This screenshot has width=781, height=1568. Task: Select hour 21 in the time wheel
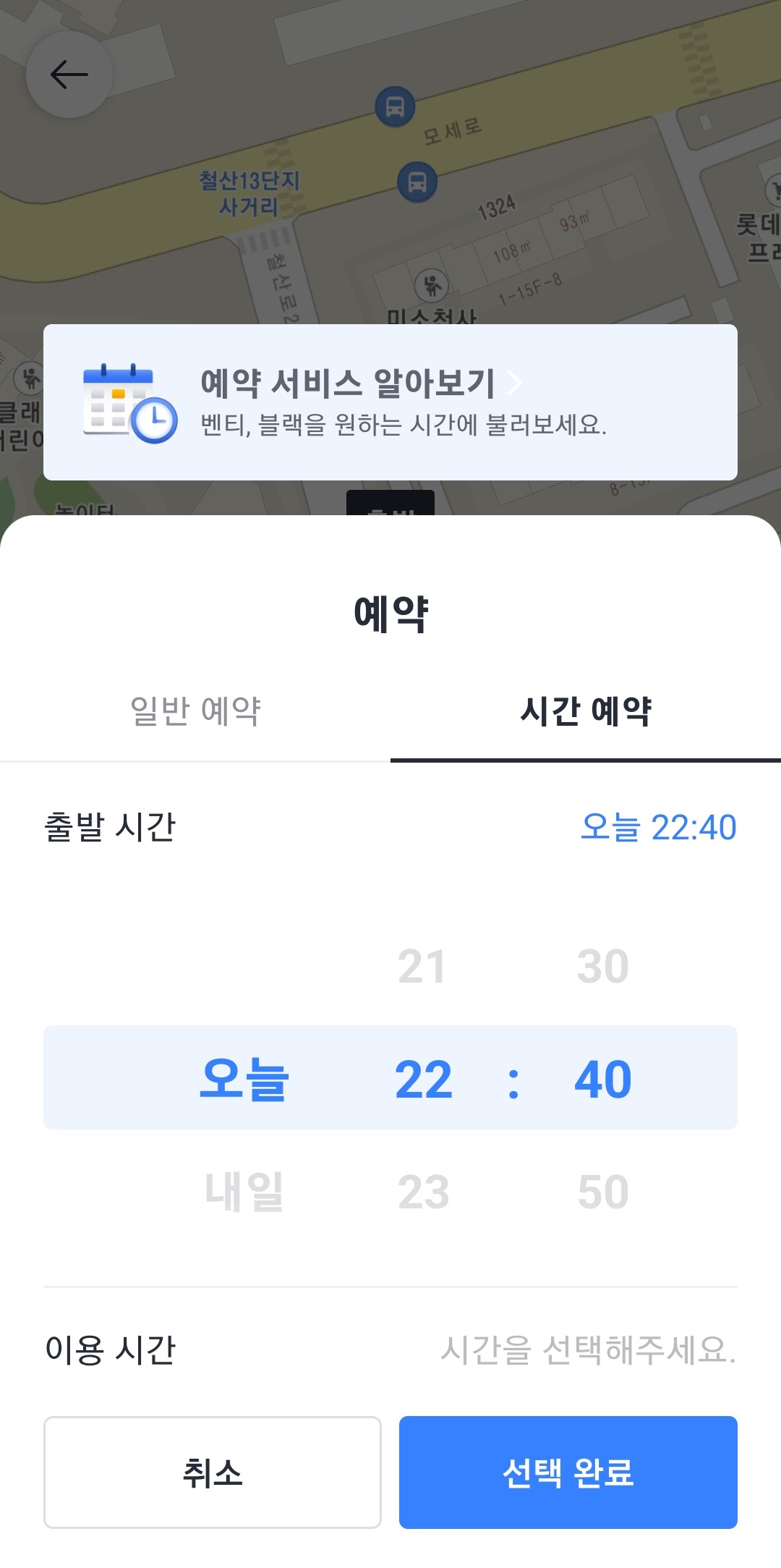click(x=423, y=965)
